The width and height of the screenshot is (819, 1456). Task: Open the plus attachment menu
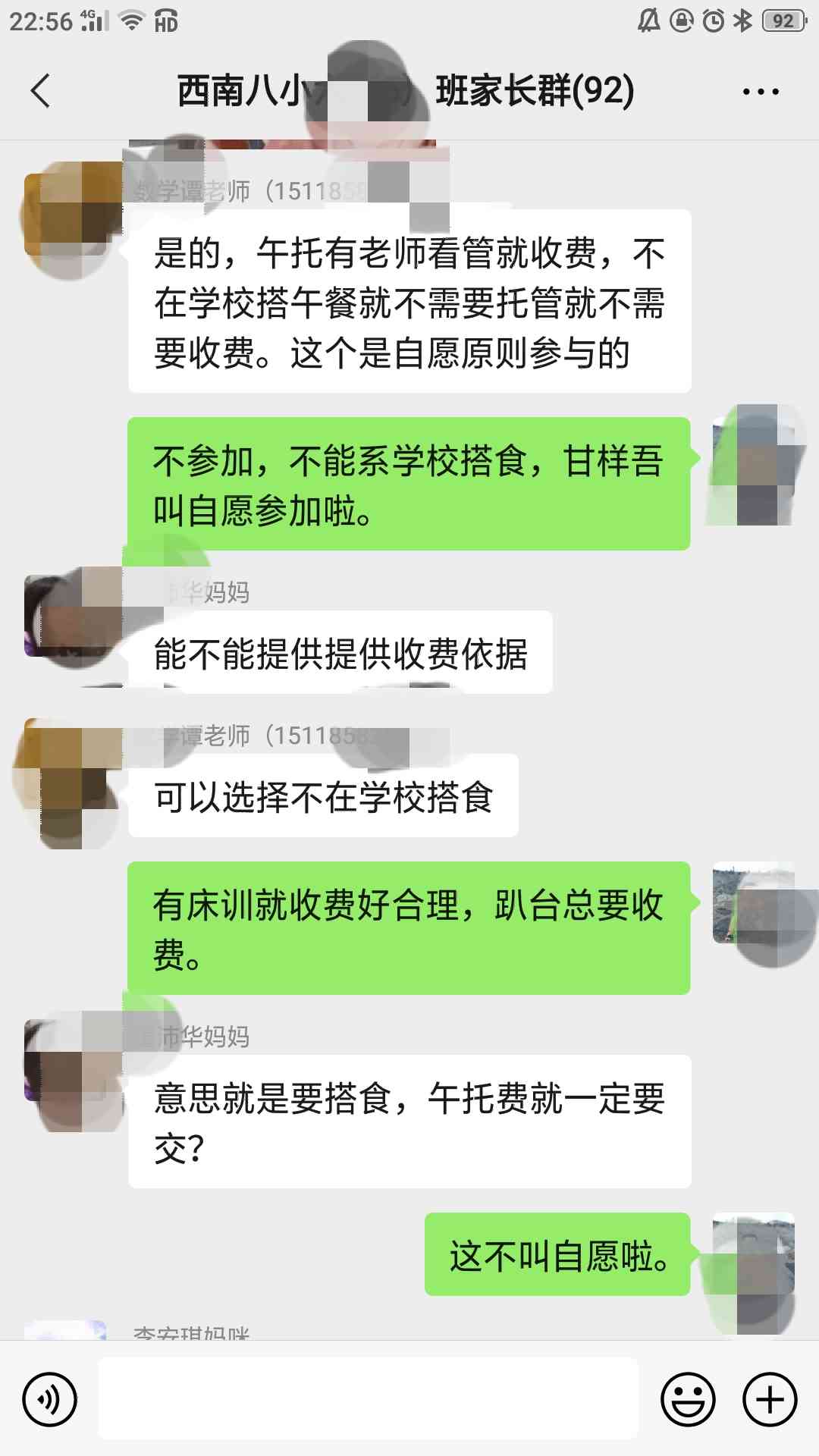pos(769,1399)
